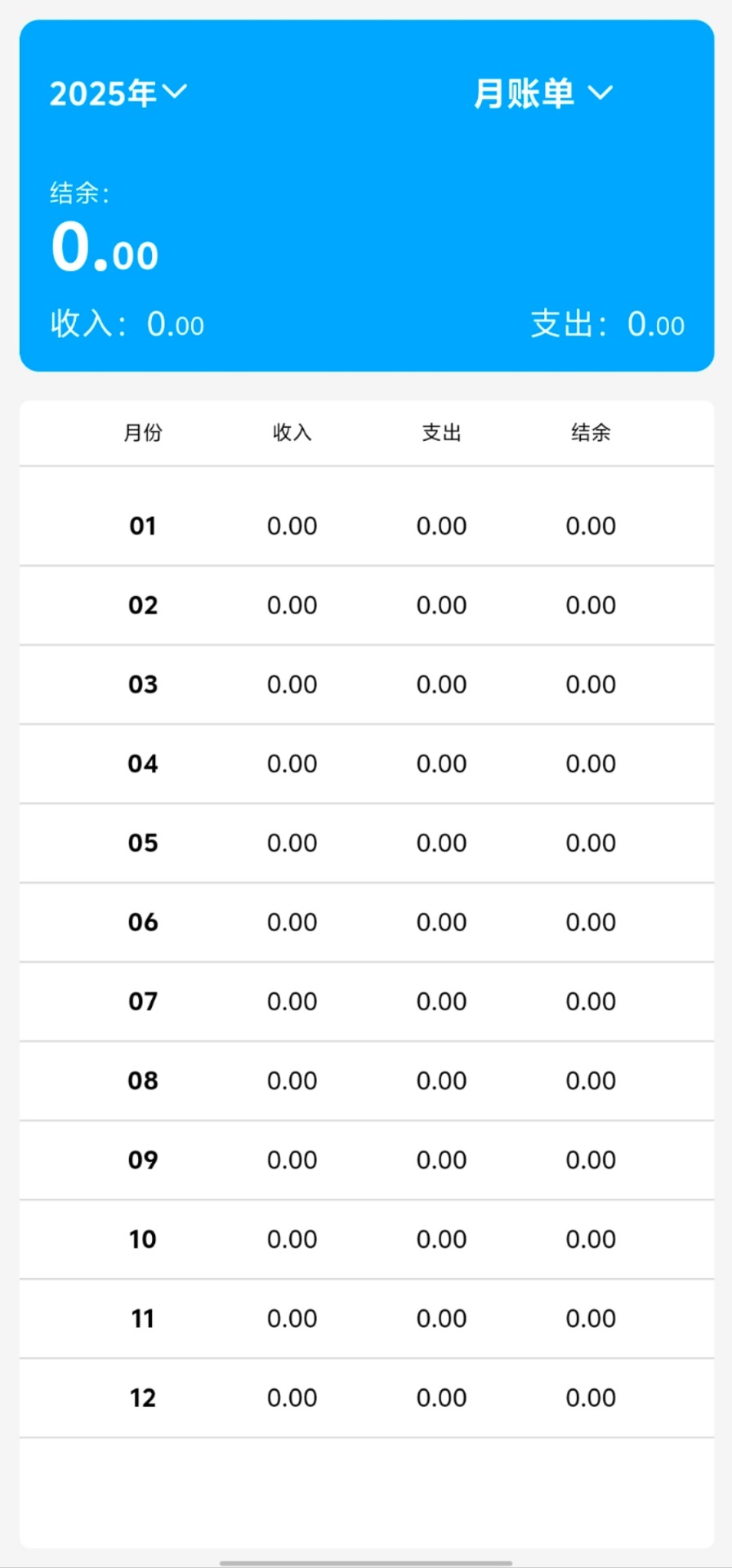Open month 06 bill details
Screen dimensions: 732x1568
(x=366, y=922)
